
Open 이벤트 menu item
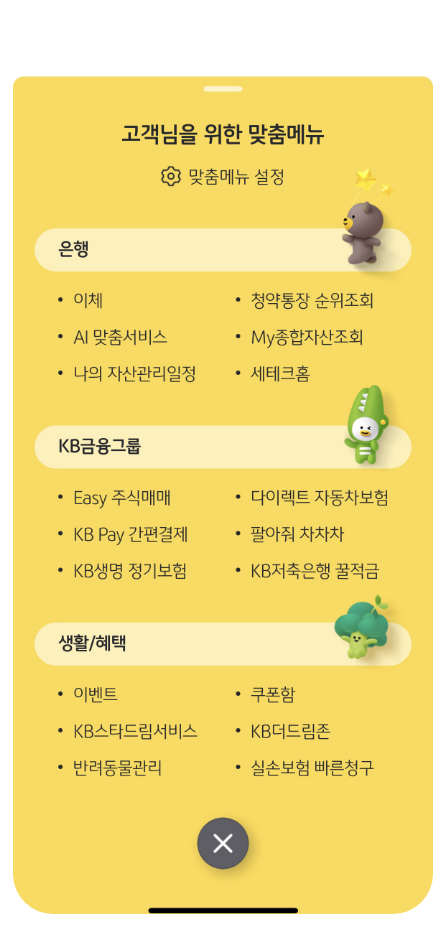click(95, 695)
